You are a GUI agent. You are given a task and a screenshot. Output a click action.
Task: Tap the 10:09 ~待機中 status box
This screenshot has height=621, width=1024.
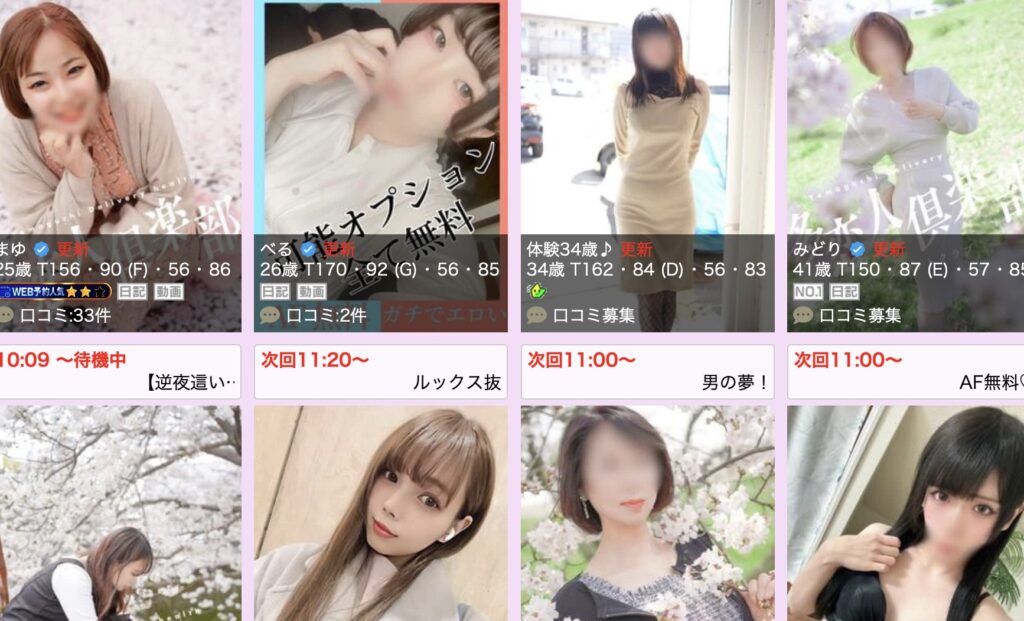tap(118, 371)
